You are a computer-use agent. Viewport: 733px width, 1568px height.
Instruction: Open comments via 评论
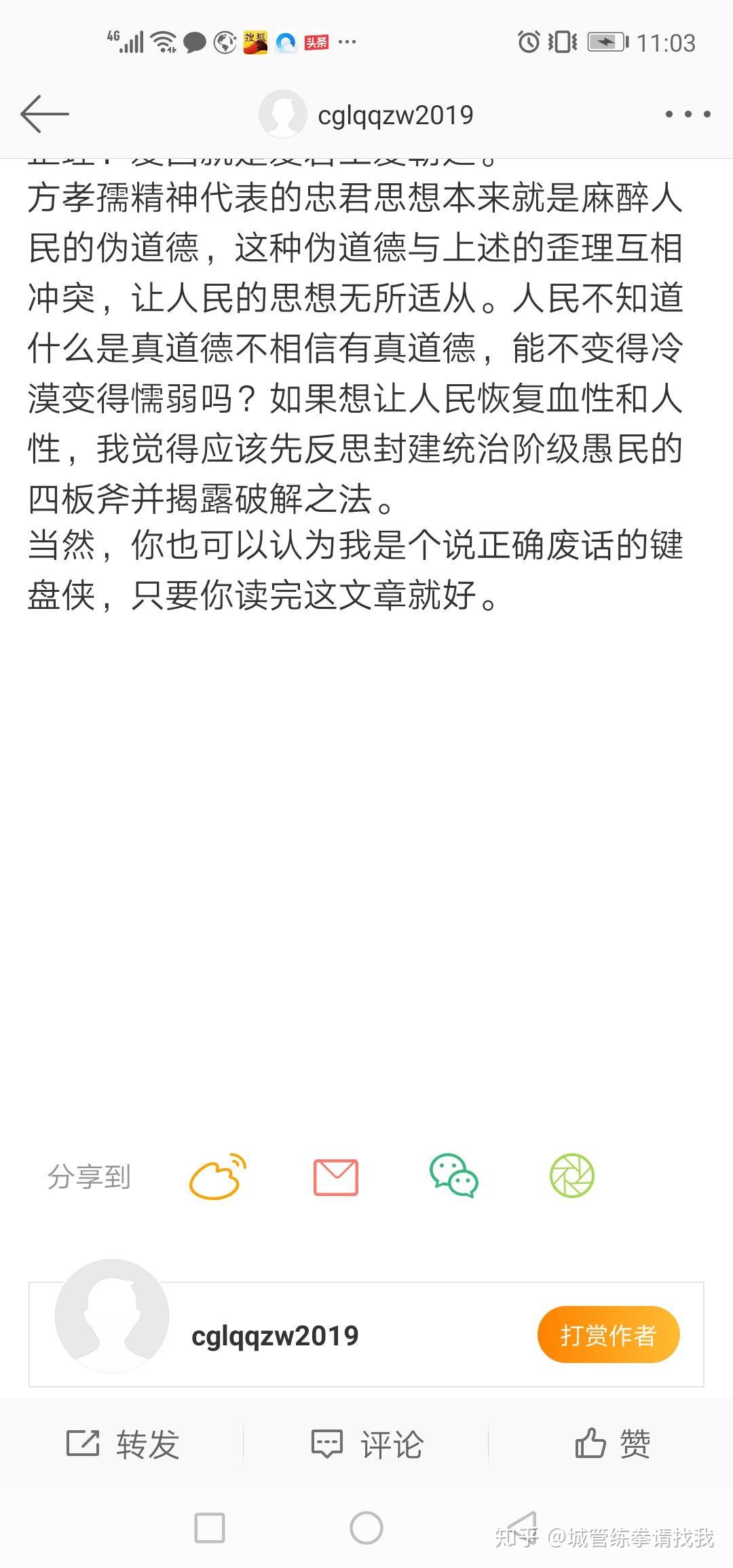point(366,1444)
